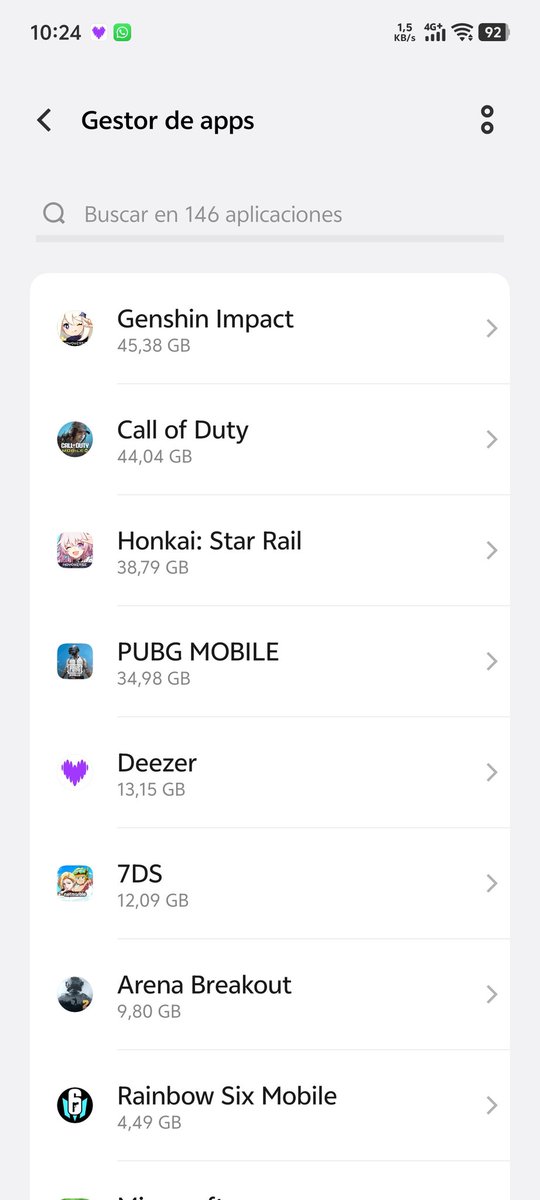The height and width of the screenshot is (1200, 540).
Task: Select Honkai: Star Rail in the list
Action: tap(270, 551)
